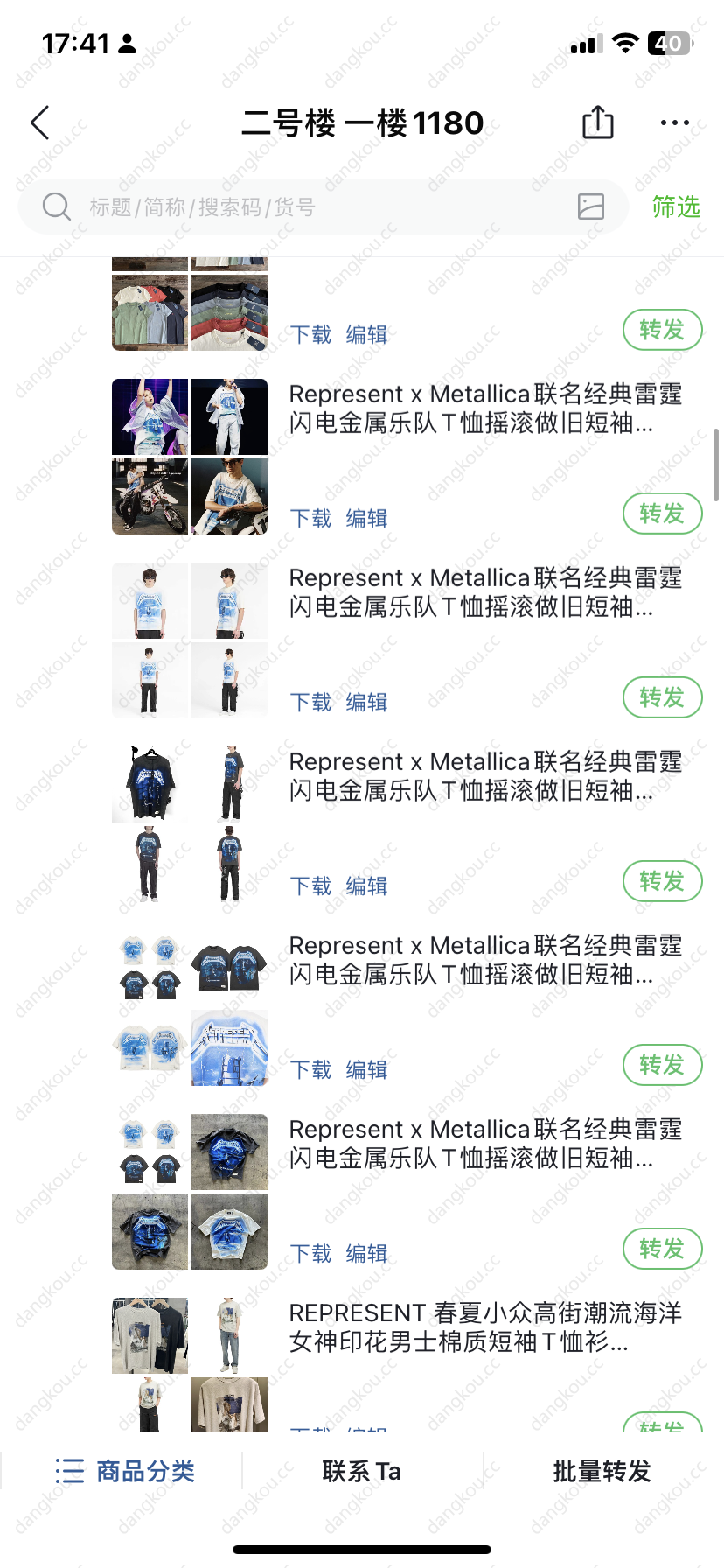The width and height of the screenshot is (724, 1568).
Task: Download the Metallica item with concert stage photos
Action: (x=311, y=519)
